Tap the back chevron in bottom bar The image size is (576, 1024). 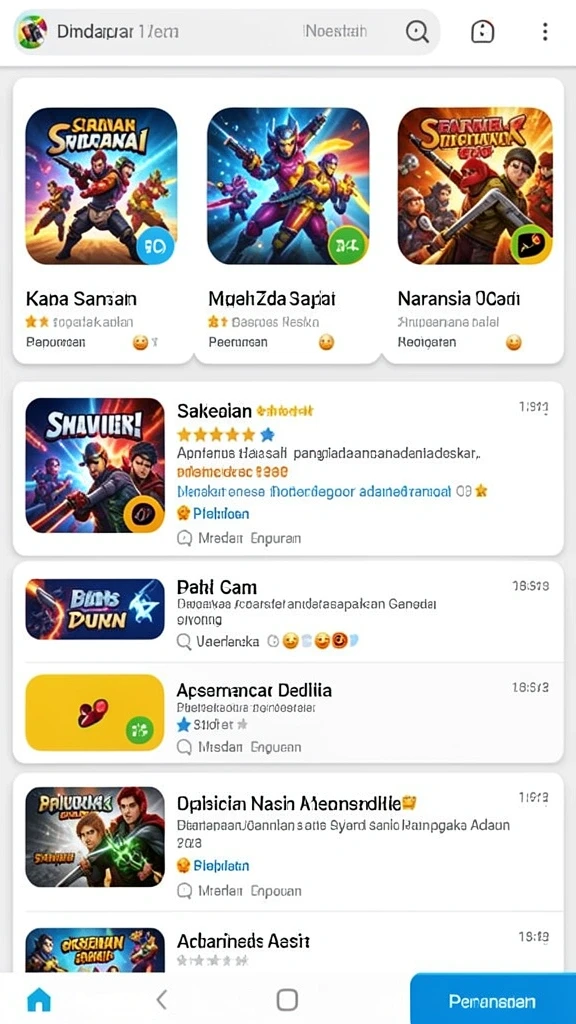pyautogui.click(x=162, y=999)
